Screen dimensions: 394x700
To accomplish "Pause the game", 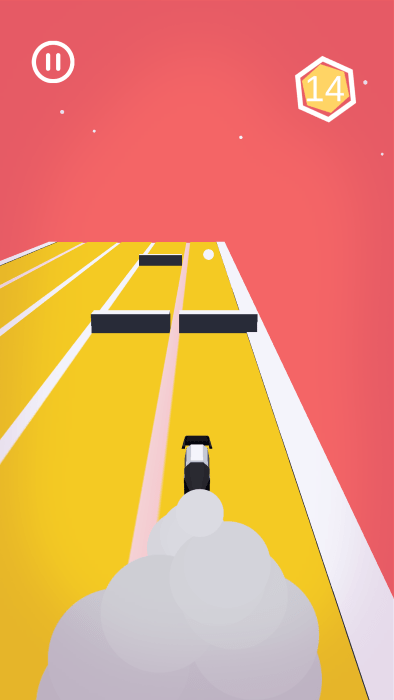I will (x=53, y=62).
